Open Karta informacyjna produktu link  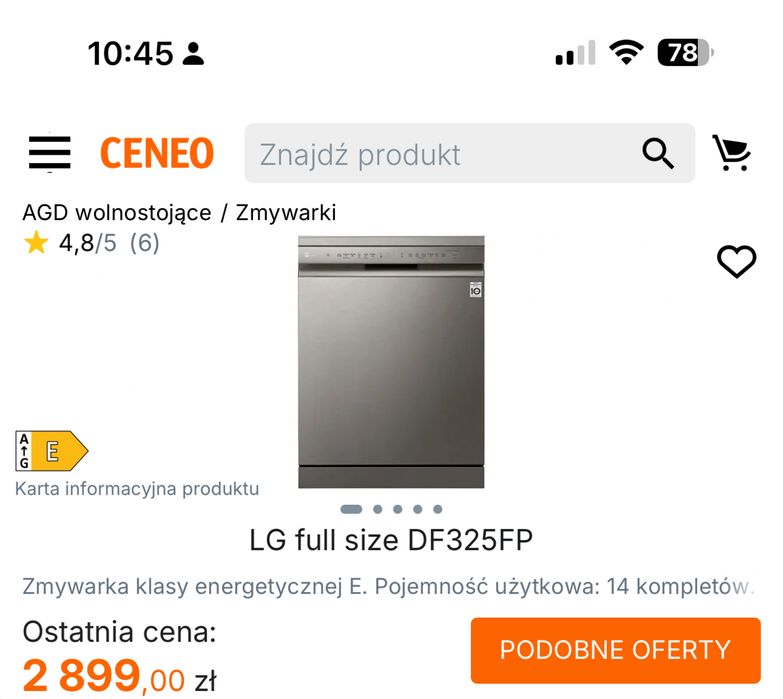(137, 489)
